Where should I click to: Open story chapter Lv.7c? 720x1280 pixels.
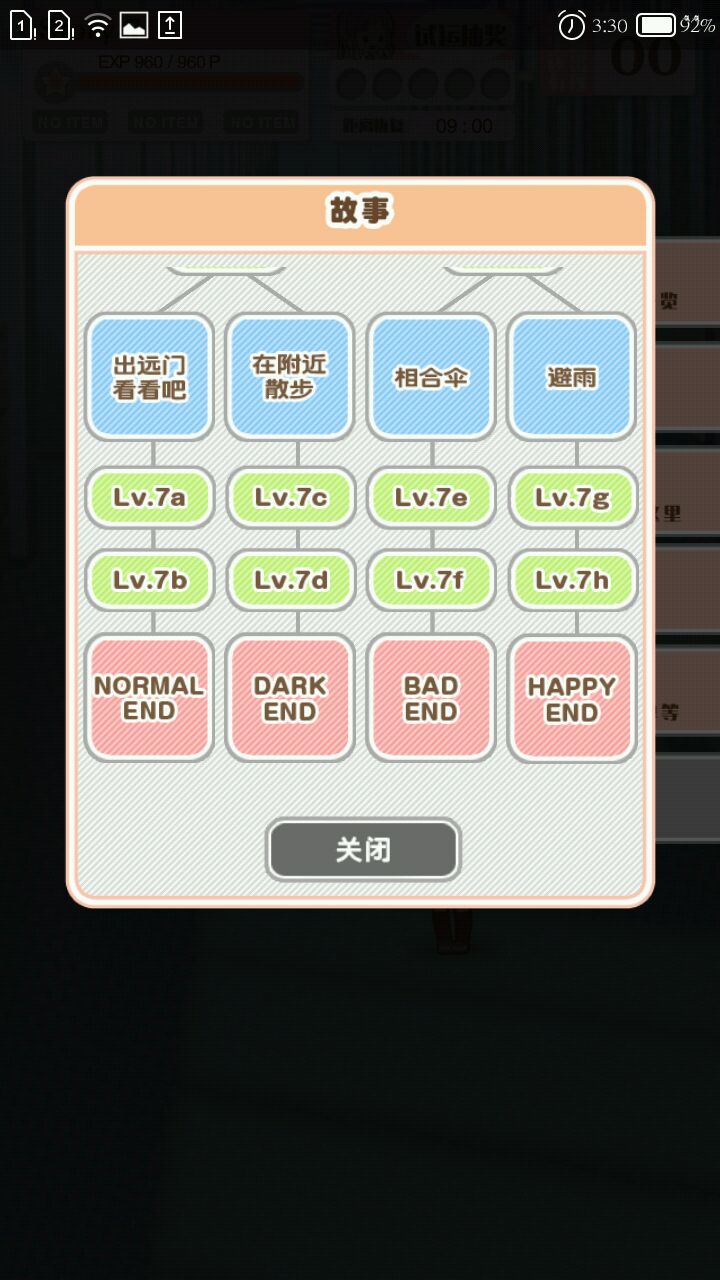pyautogui.click(x=290, y=497)
